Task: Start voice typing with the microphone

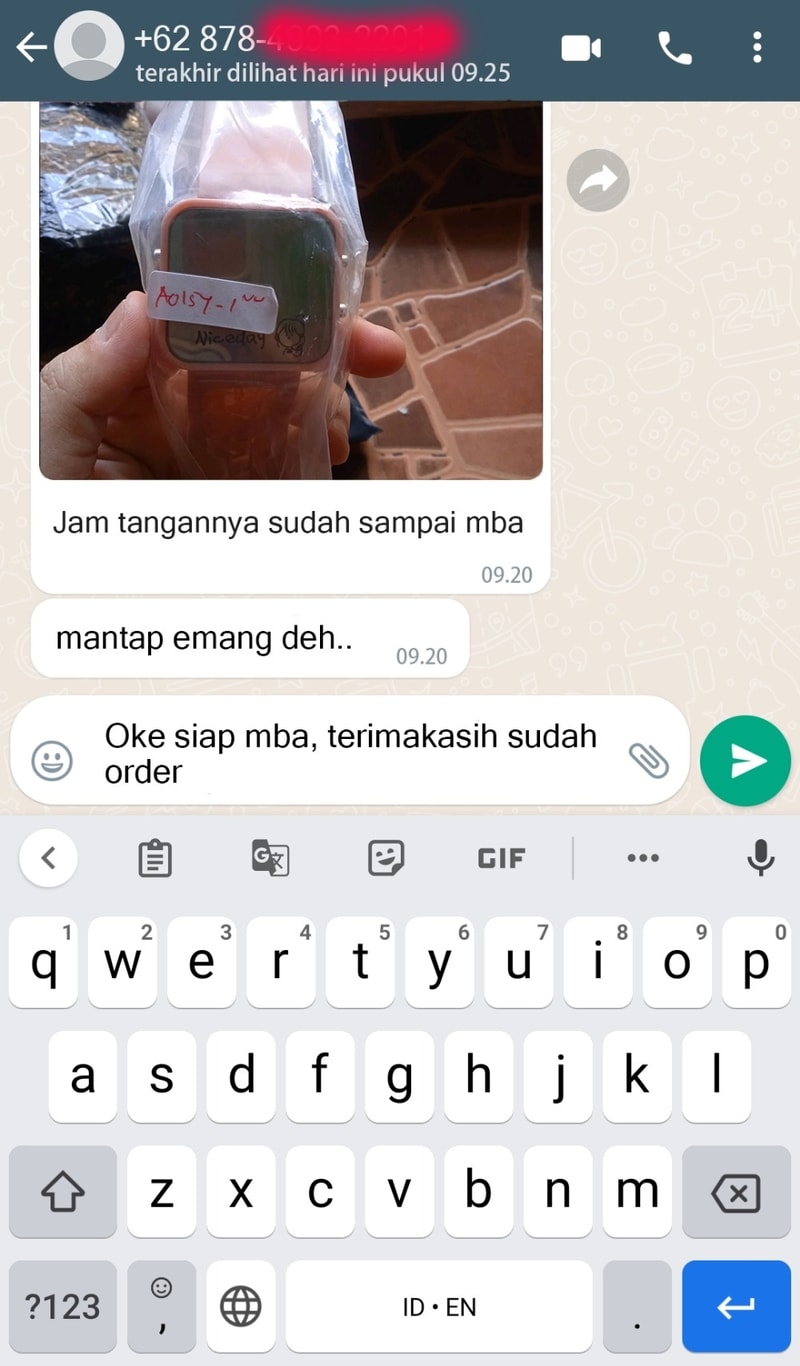Action: click(x=761, y=858)
